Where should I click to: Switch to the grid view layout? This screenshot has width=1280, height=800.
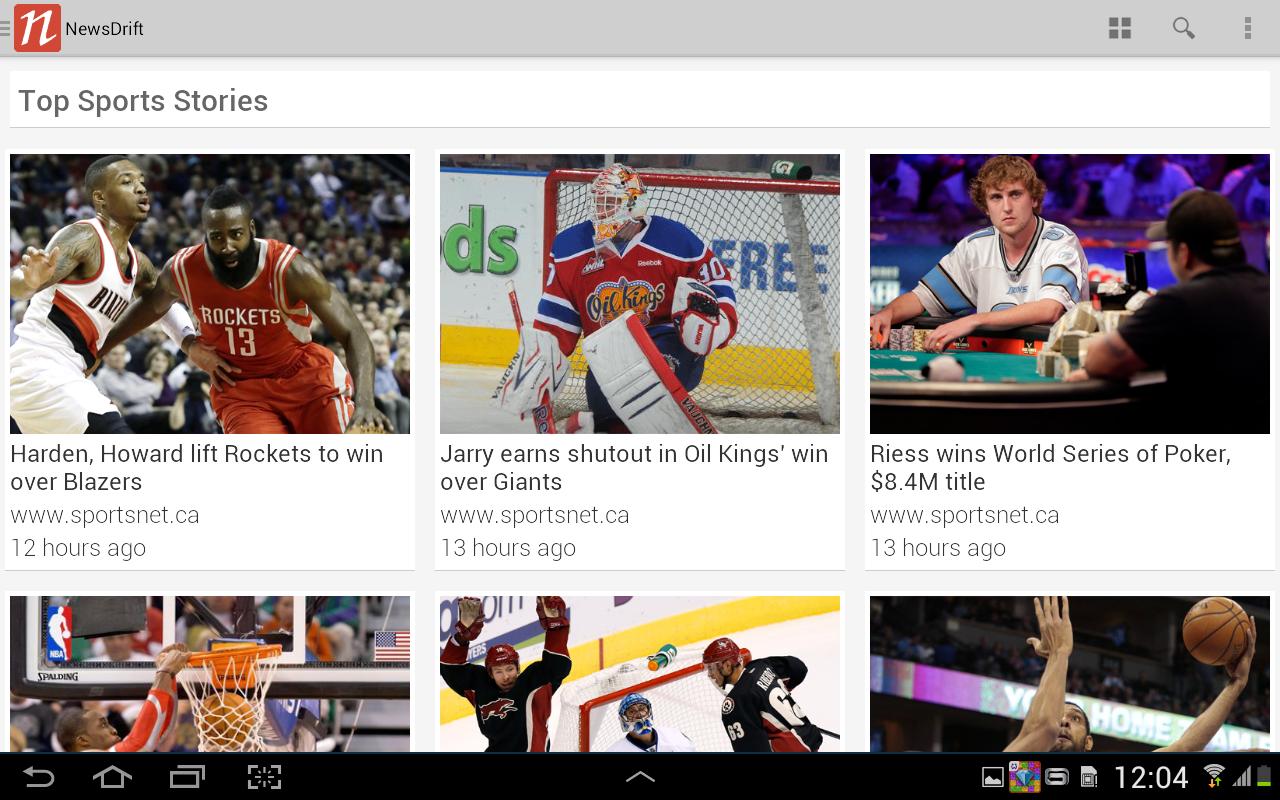[x=1119, y=28]
